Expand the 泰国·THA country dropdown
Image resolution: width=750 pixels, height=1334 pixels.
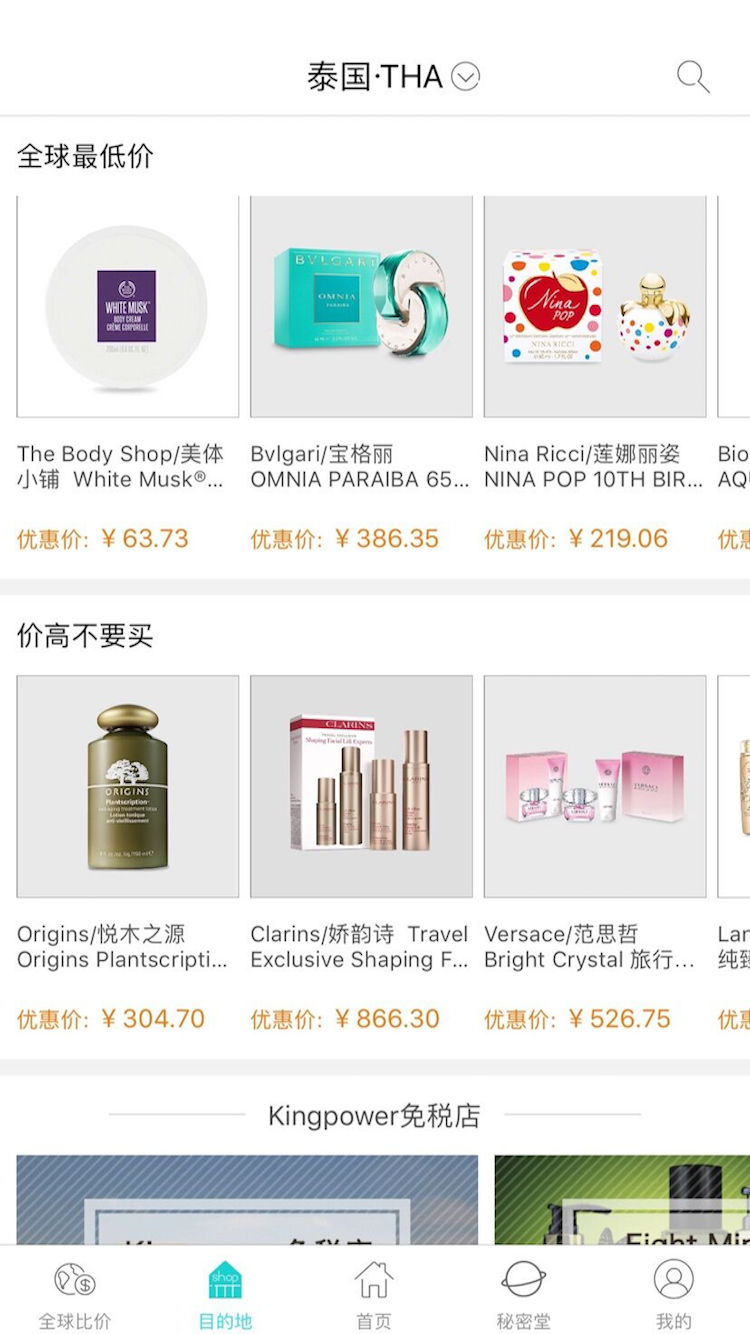click(x=465, y=77)
